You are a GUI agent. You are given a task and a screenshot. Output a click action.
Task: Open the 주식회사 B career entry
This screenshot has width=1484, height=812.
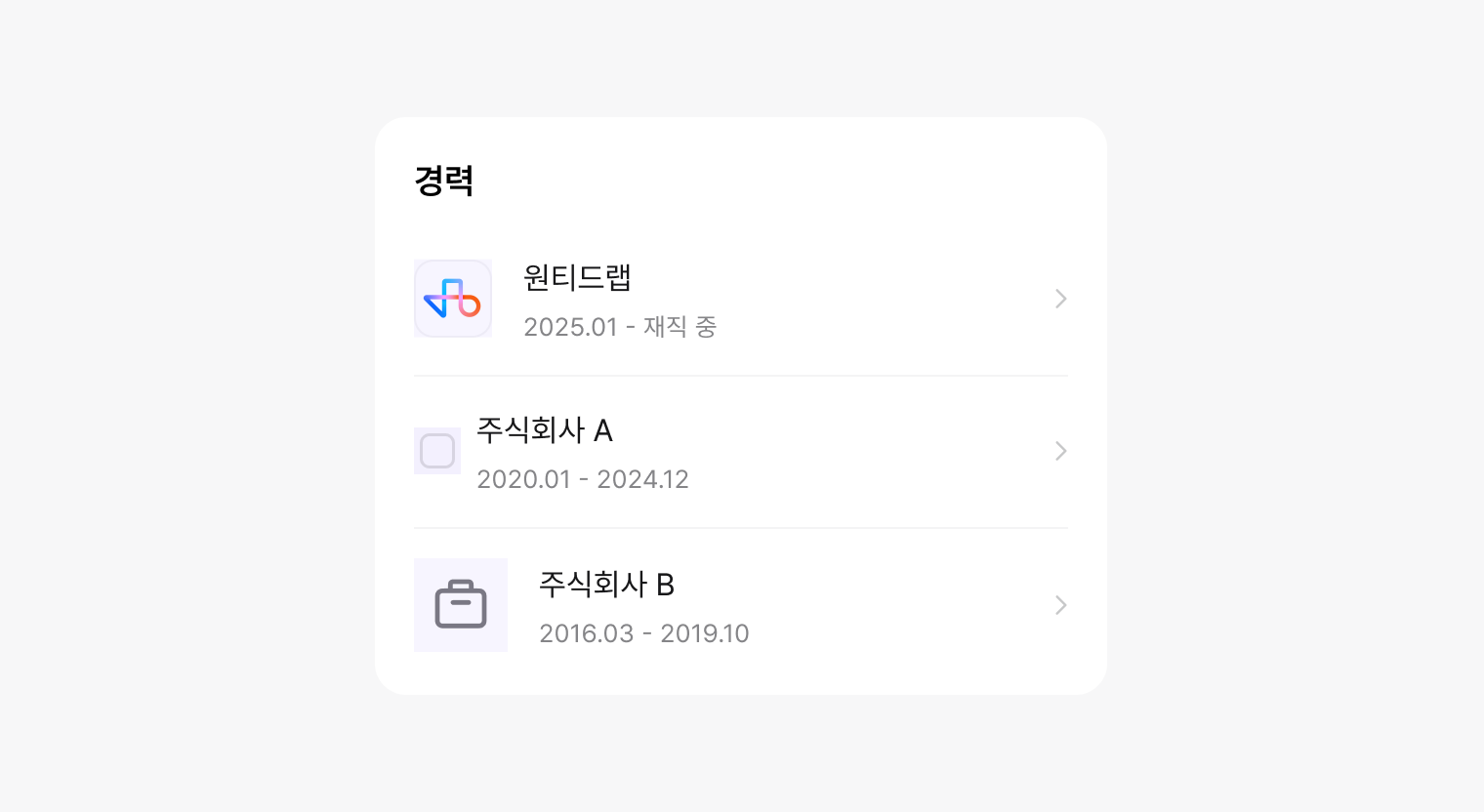(x=740, y=605)
